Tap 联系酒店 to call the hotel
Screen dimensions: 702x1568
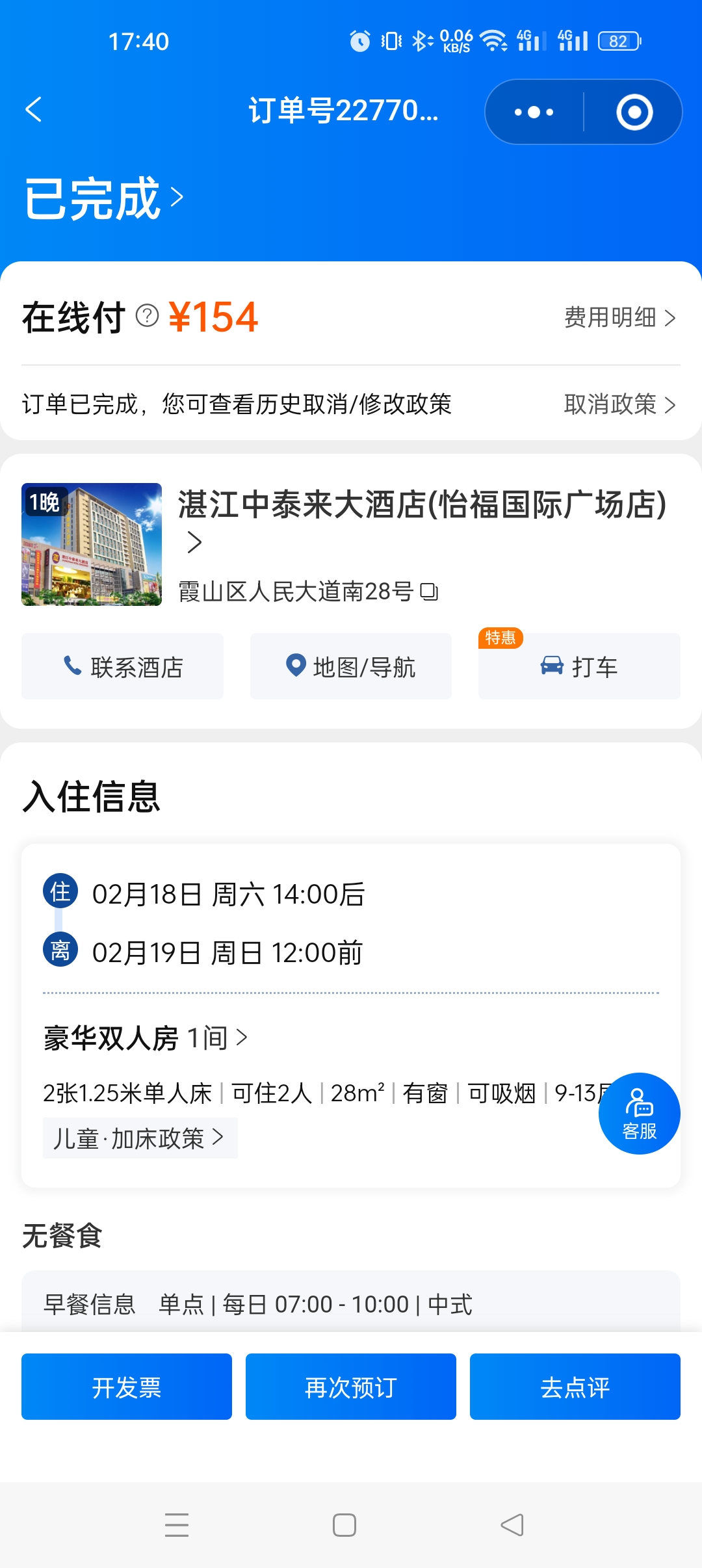click(x=122, y=666)
